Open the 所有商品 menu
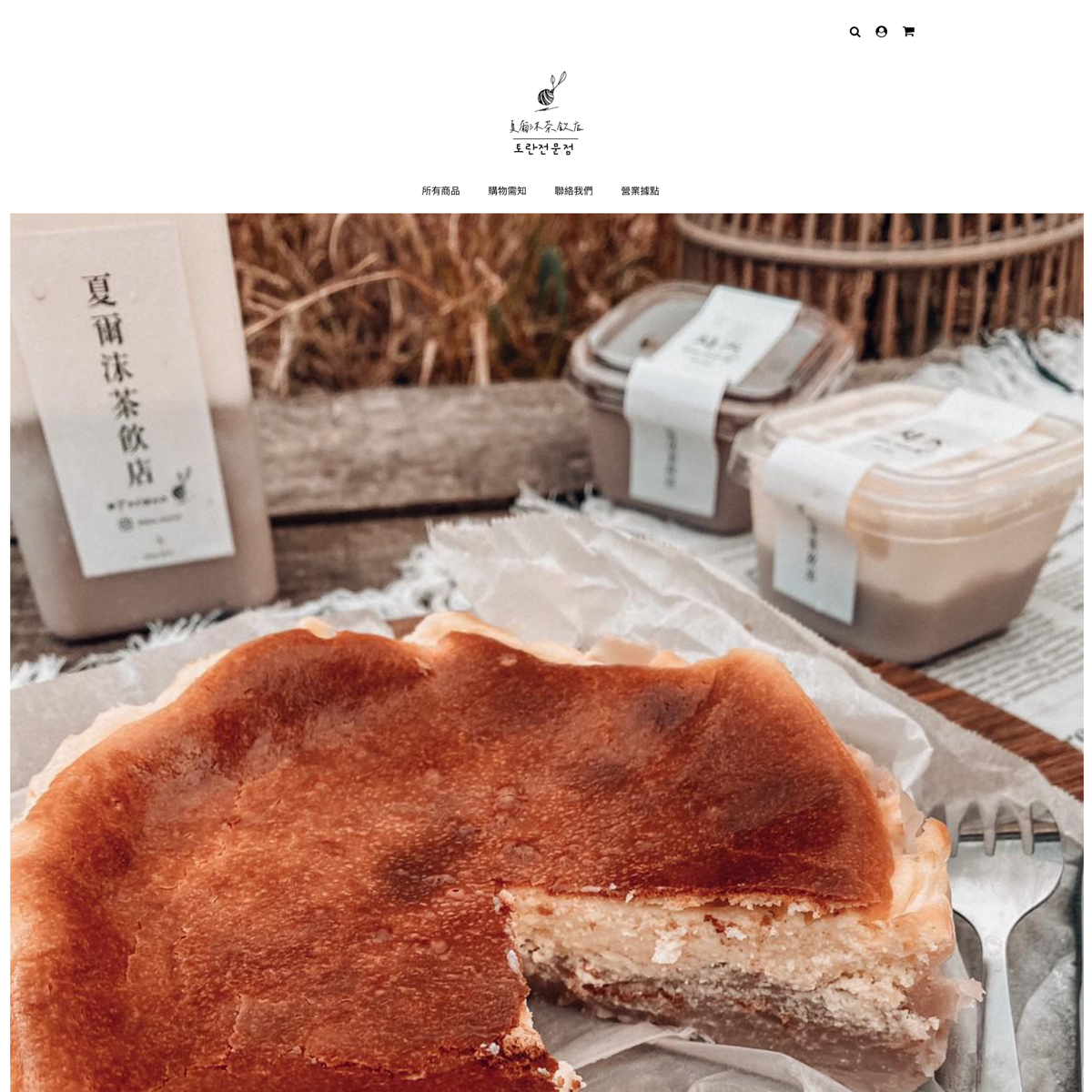The width and height of the screenshot is (1092, 1092). pos(440,191)
